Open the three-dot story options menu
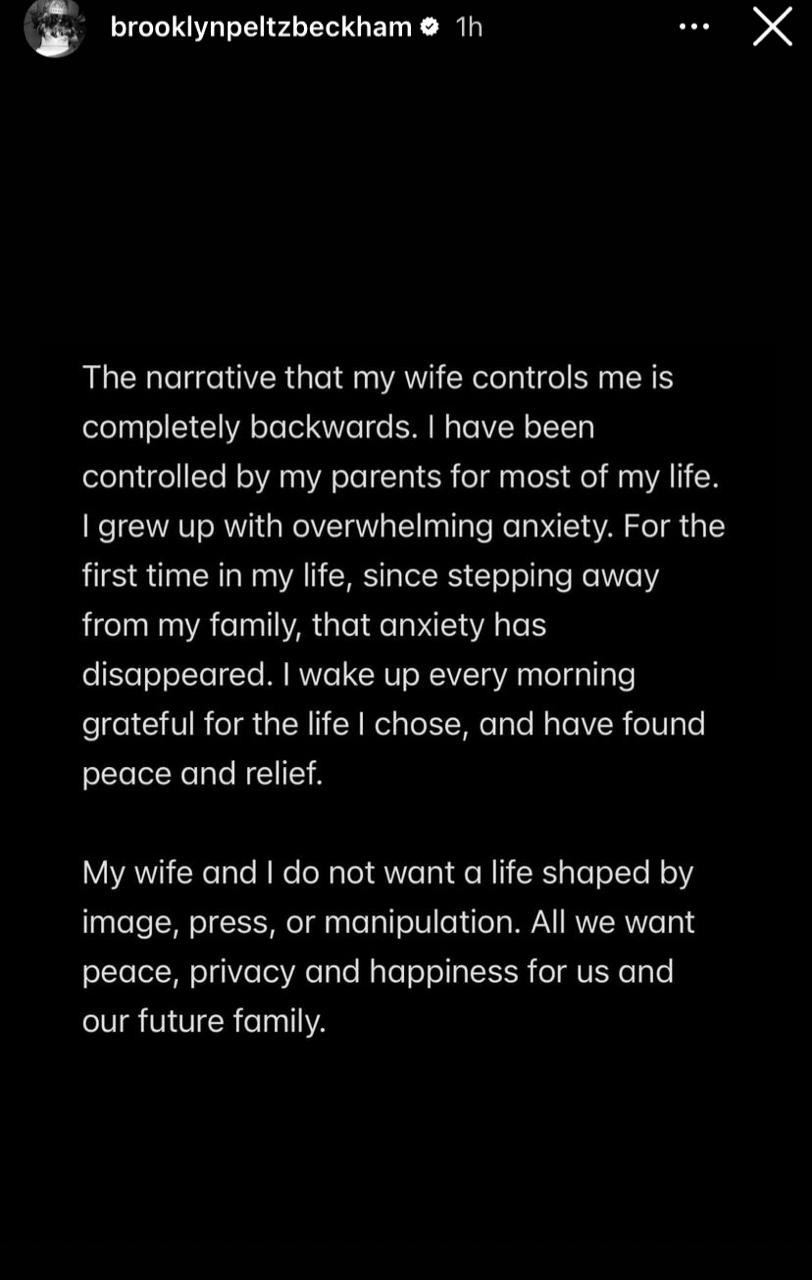Screen dimensions: 812x1280 tap(693, 27)
